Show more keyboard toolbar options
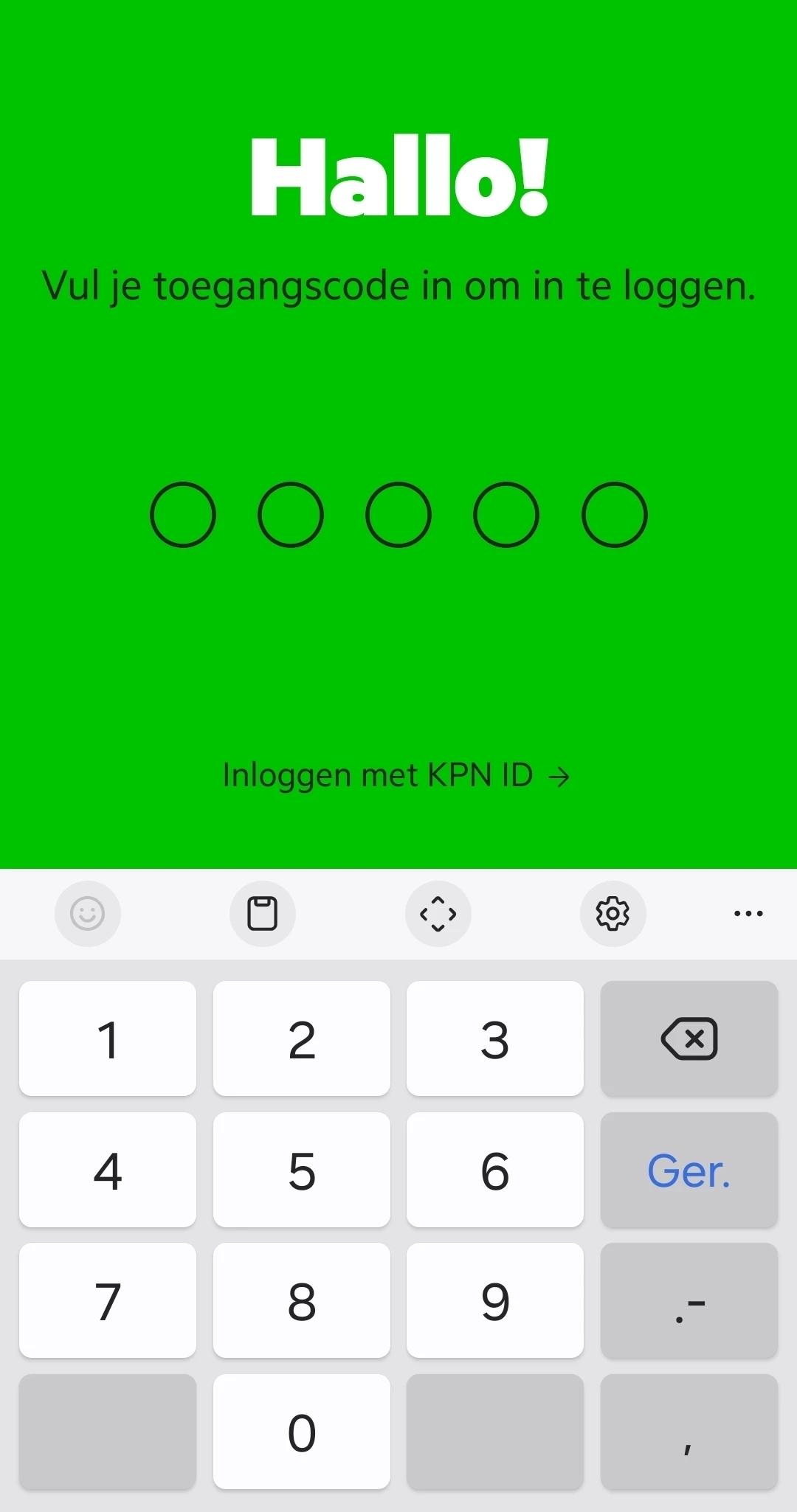Screen dimensions: 797x1512 coord(748,914)
